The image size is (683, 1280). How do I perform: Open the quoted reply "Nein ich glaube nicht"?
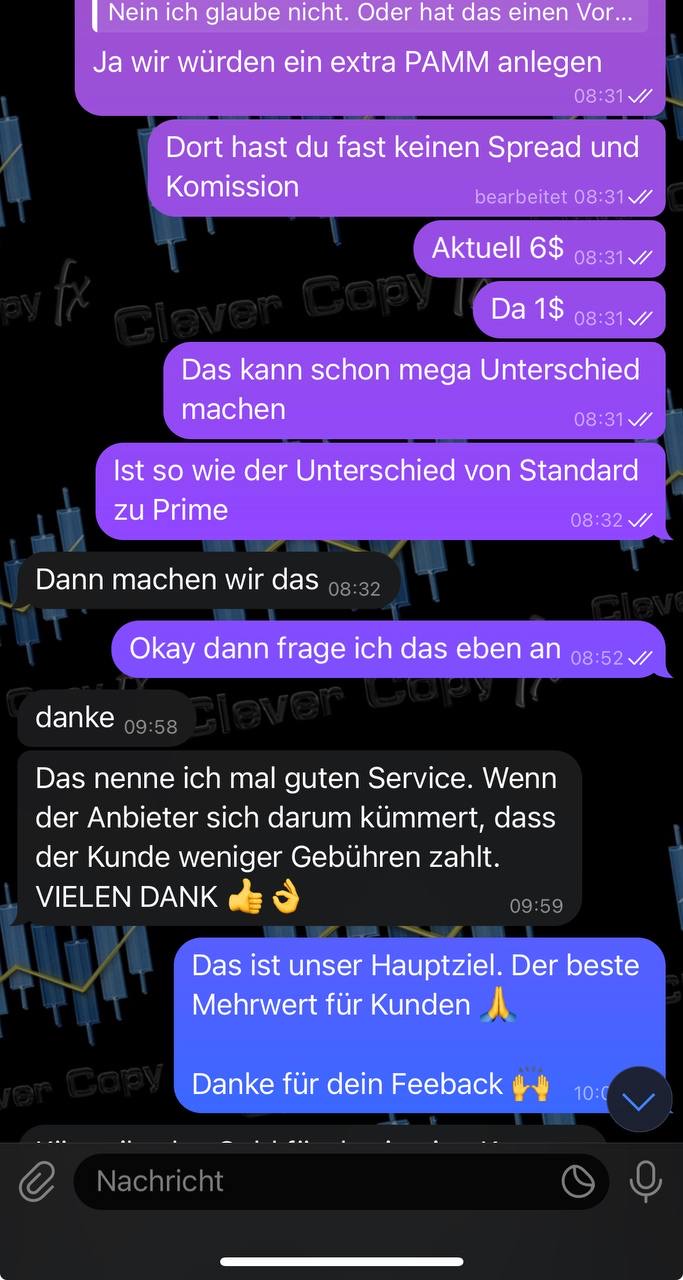click(370, 14)
